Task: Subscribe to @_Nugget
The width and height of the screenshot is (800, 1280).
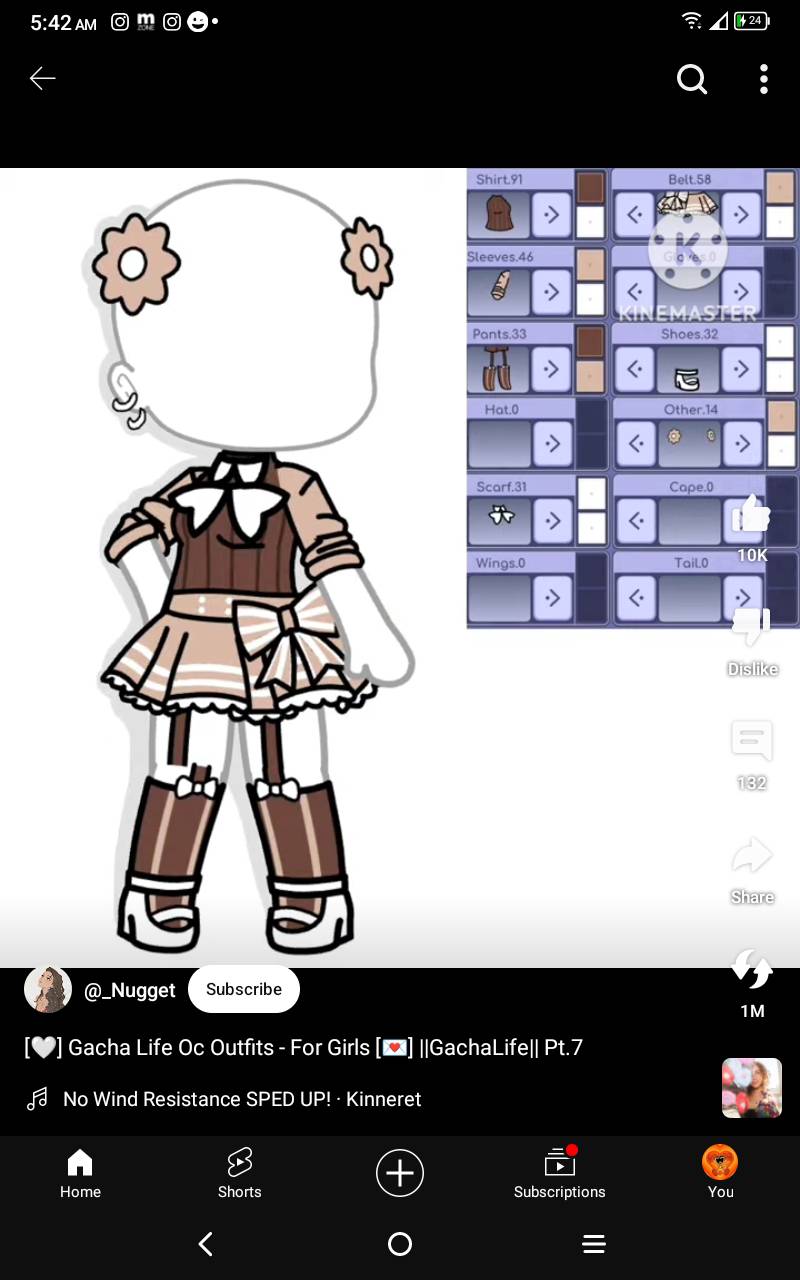Action: click(244, 989)
